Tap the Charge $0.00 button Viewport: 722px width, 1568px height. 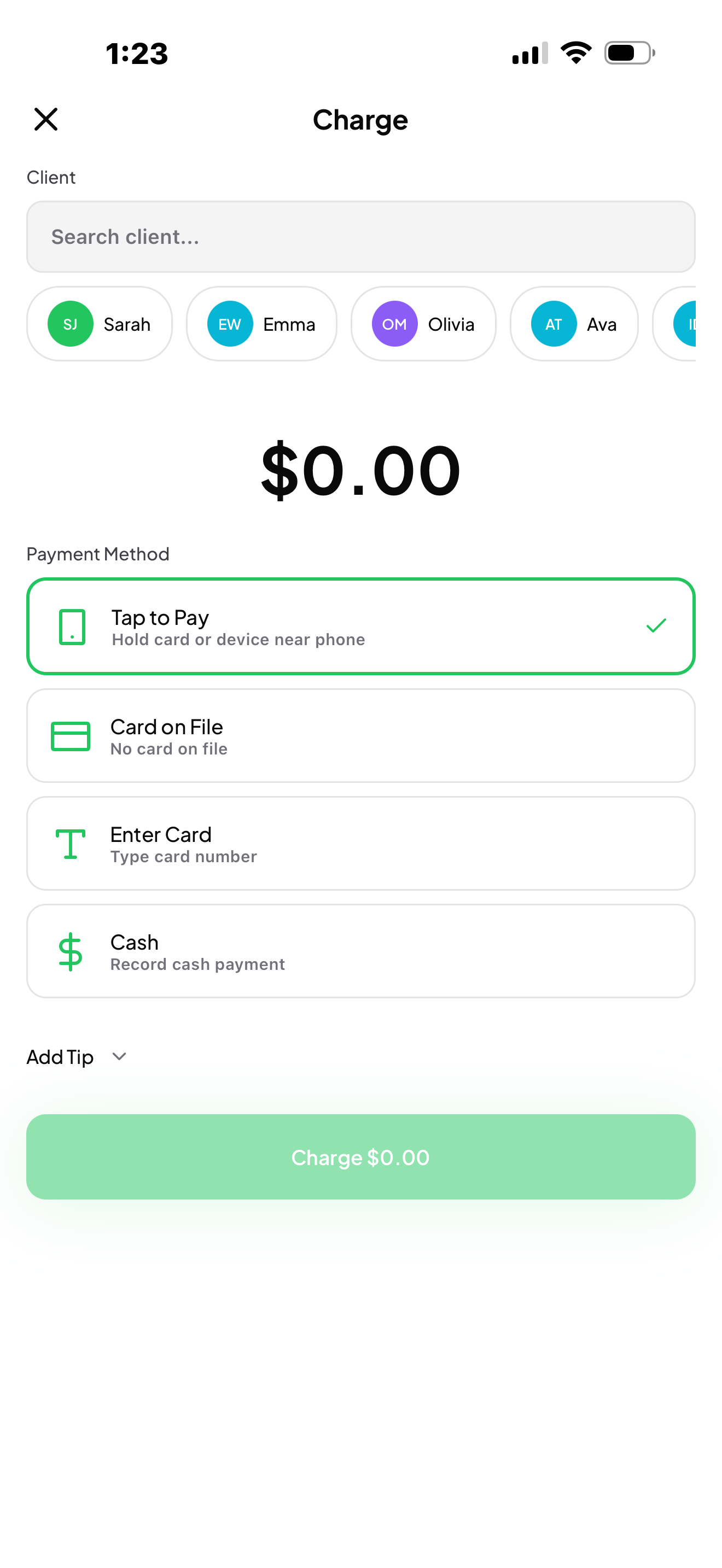click(360, 1157)
